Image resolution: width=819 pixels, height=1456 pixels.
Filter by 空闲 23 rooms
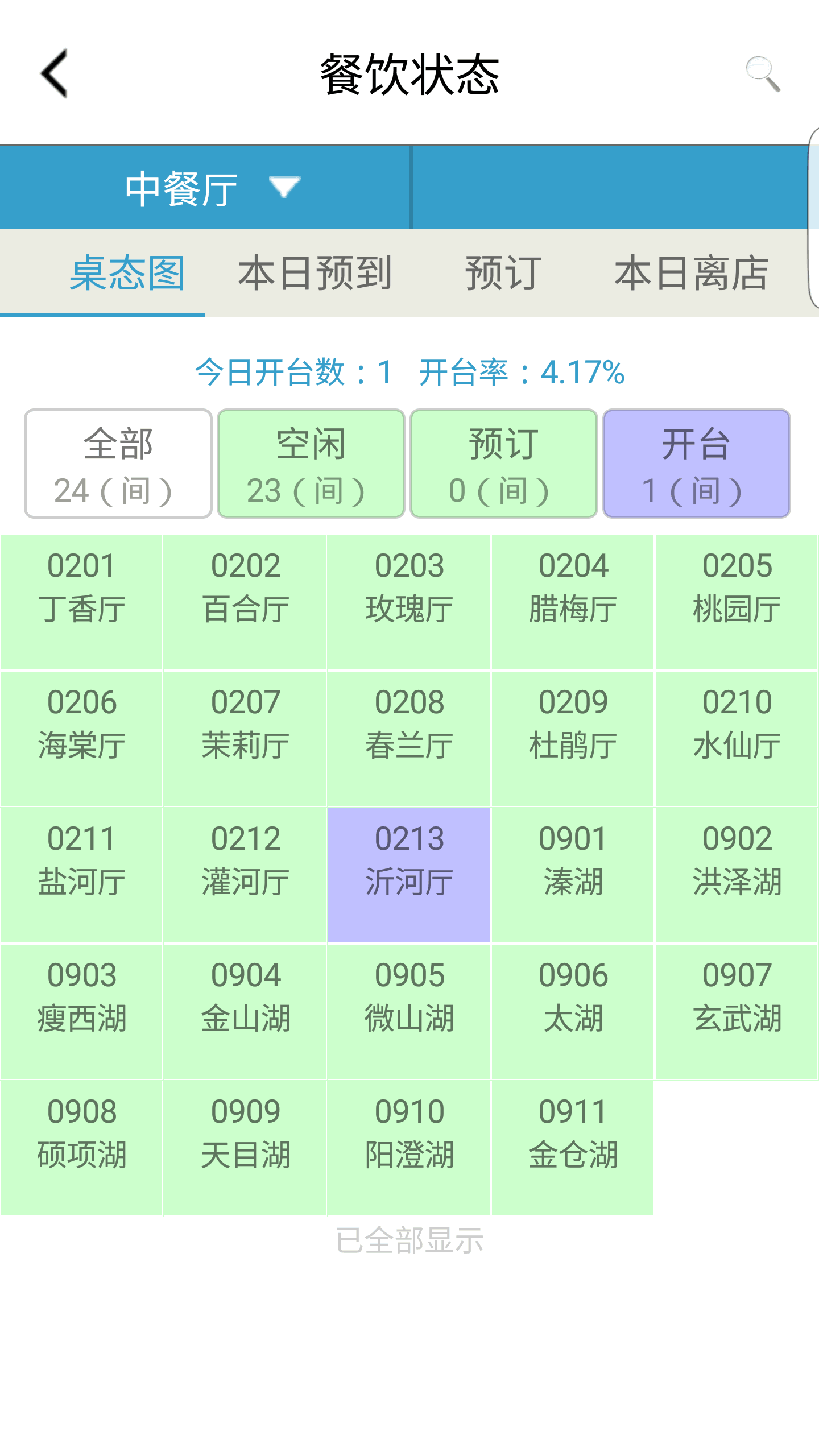pos(311,464)
